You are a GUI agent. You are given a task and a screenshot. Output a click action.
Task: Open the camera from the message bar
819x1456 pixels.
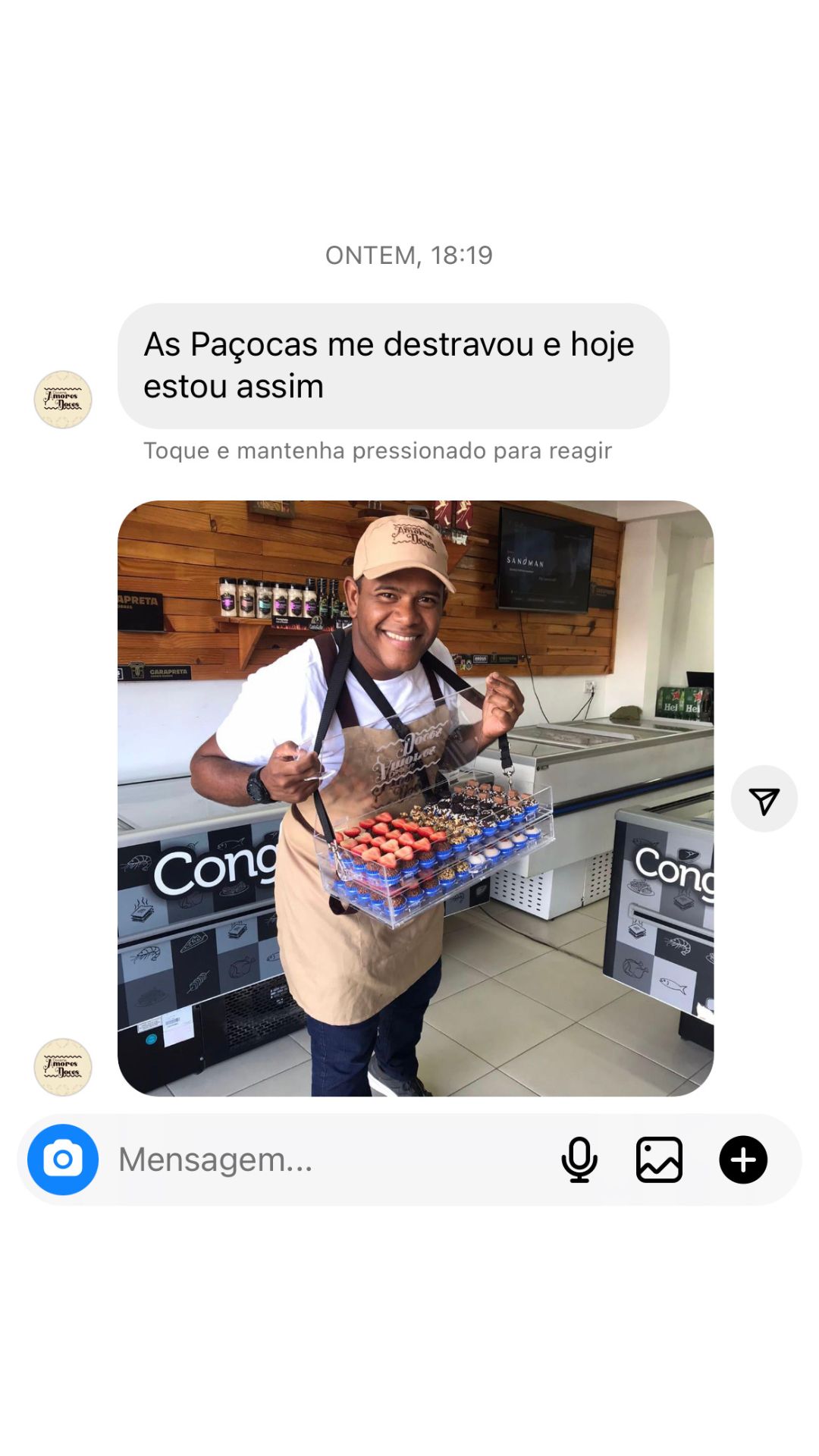click(63, 1159)
